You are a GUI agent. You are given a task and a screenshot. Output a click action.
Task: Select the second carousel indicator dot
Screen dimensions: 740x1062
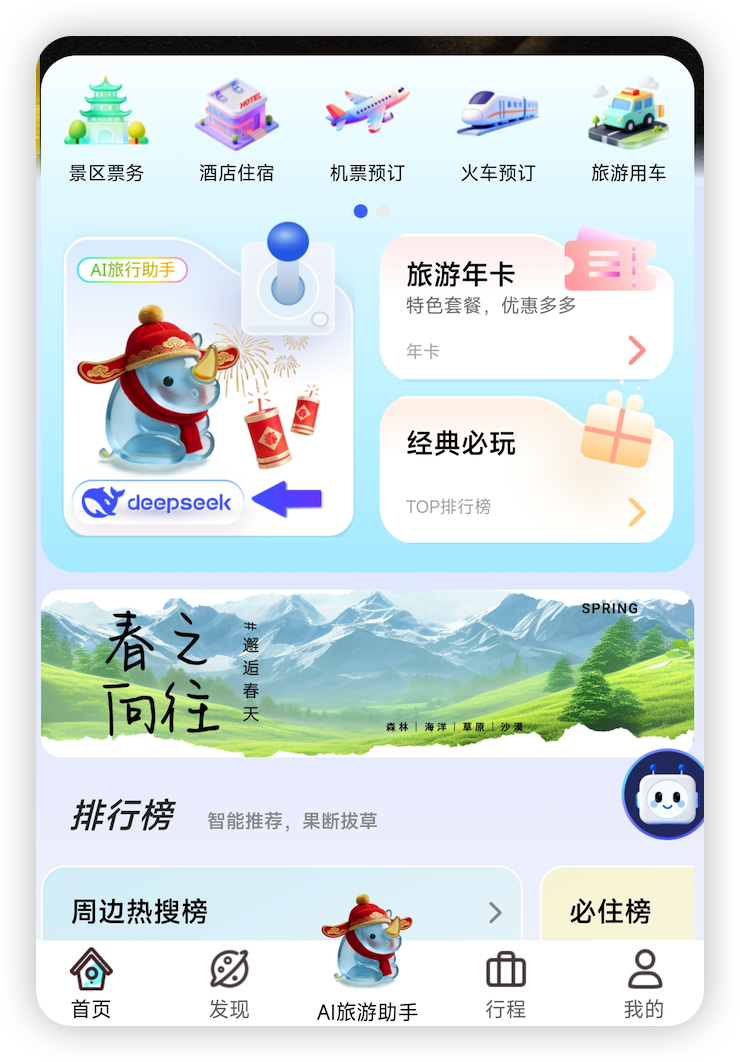coord(381,211)
